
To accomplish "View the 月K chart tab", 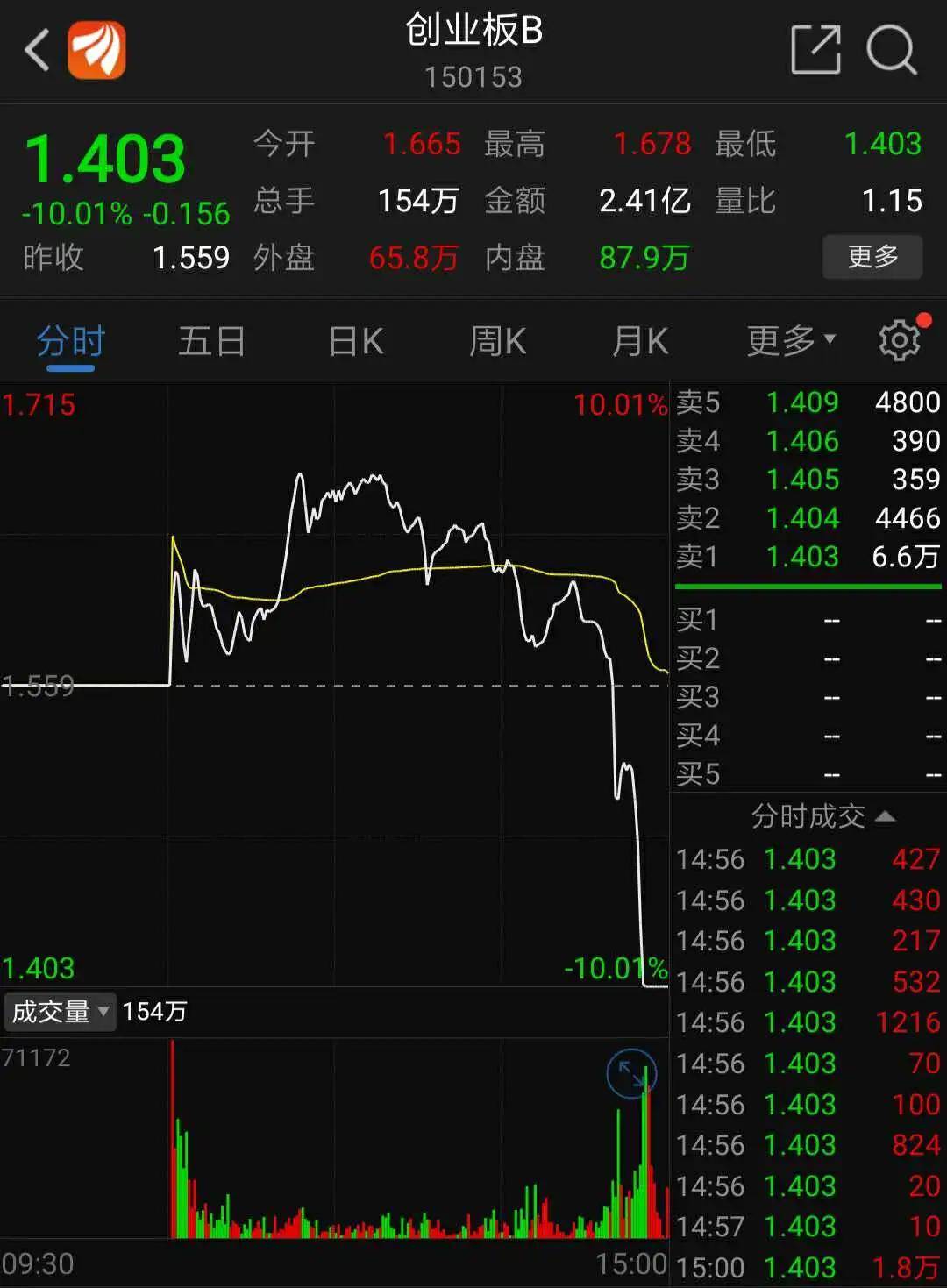I will (640, 342).
